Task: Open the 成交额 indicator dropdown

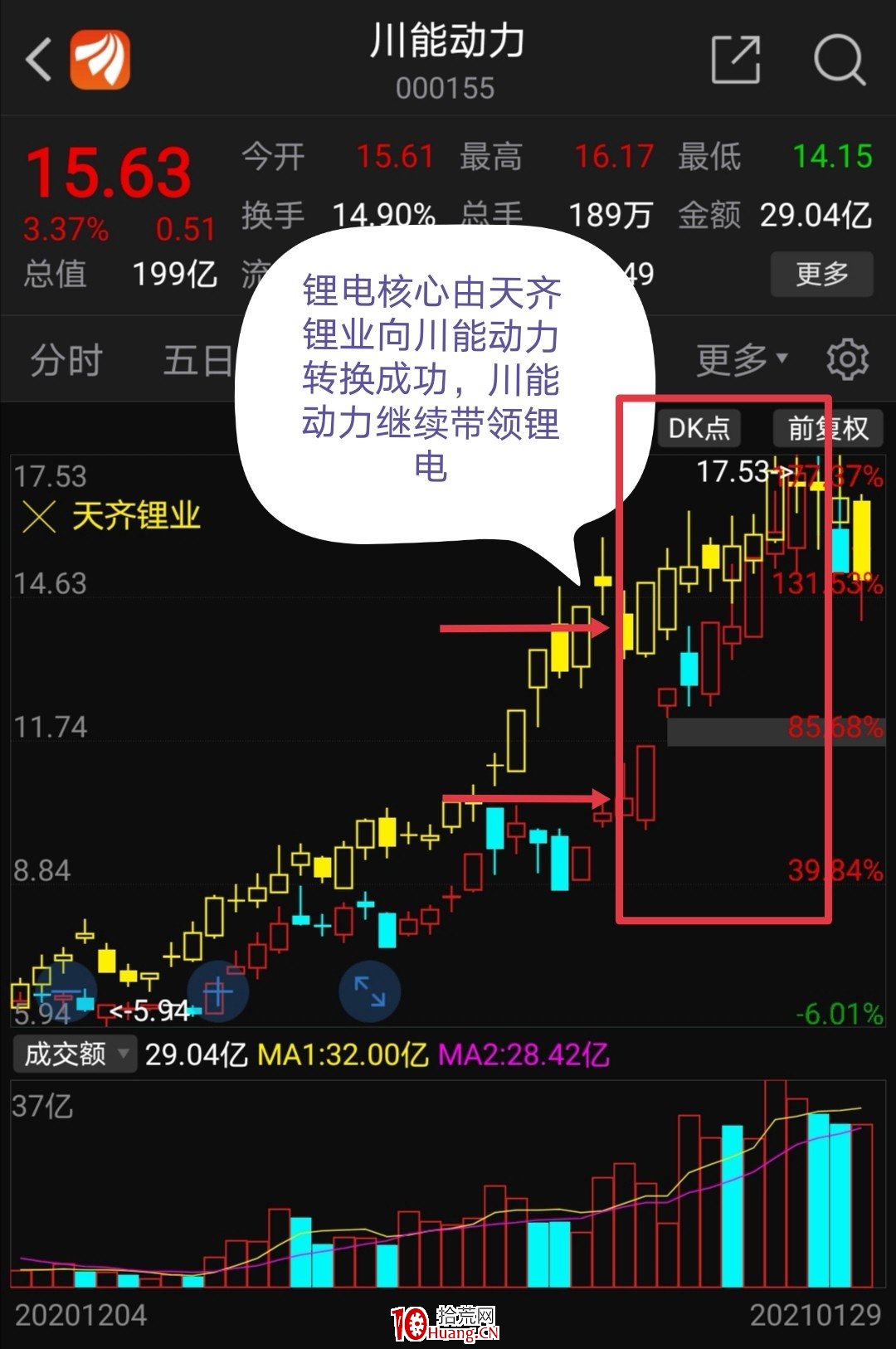Action: [75, 1054]
